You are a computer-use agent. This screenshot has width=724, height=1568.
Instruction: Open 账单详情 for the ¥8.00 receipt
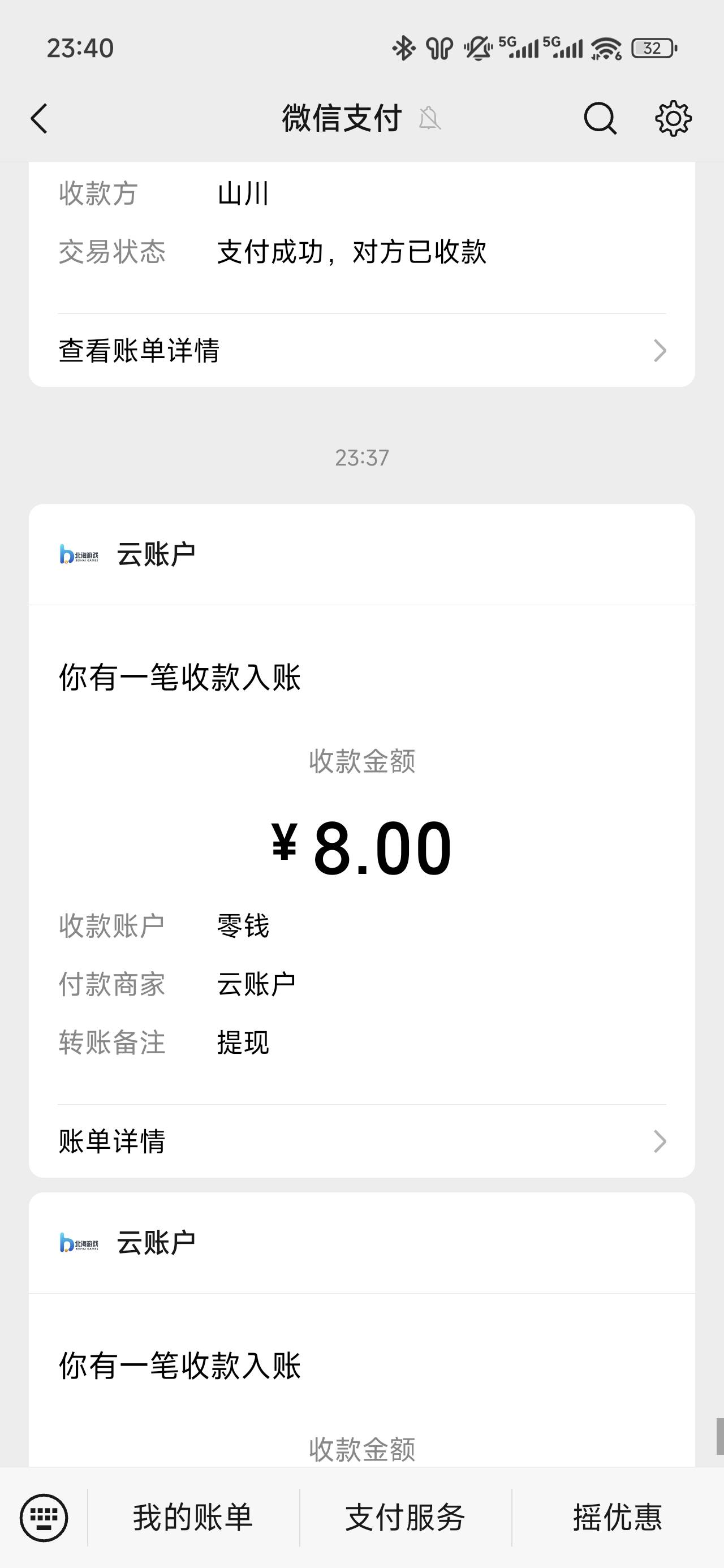coord(361,1141)
